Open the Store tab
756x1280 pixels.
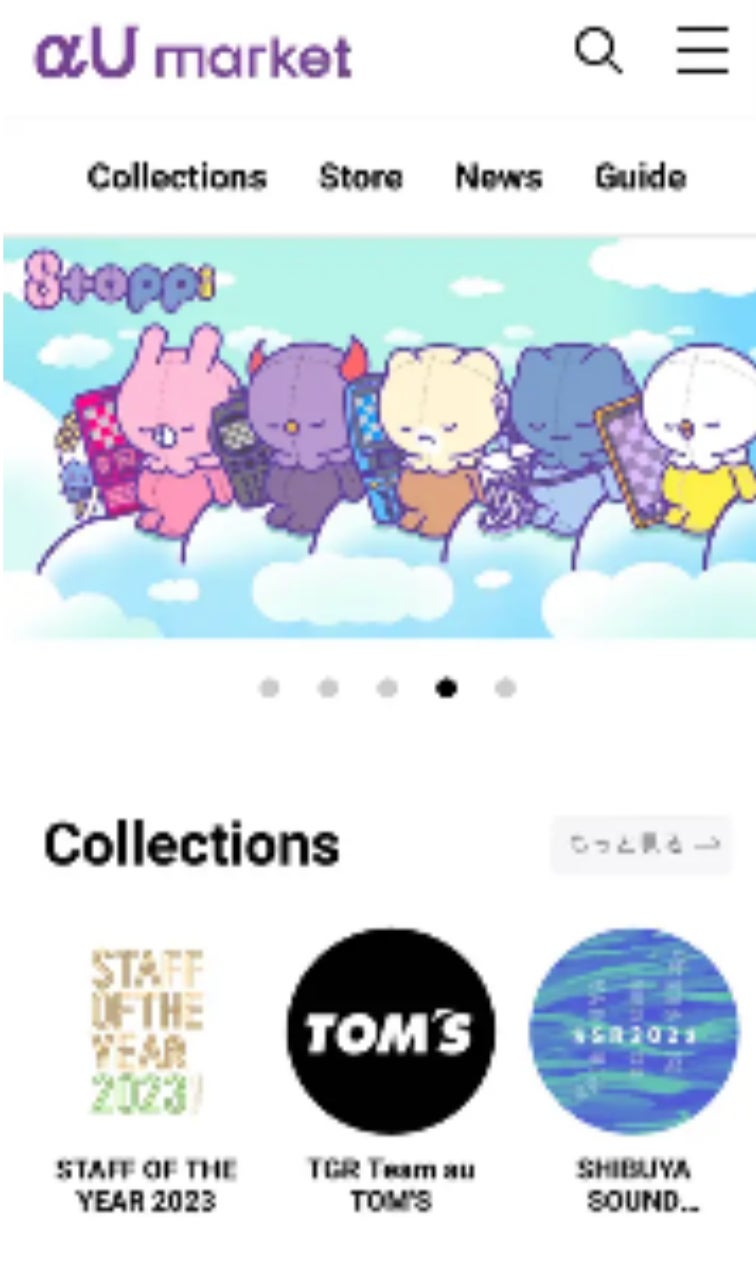361,177
